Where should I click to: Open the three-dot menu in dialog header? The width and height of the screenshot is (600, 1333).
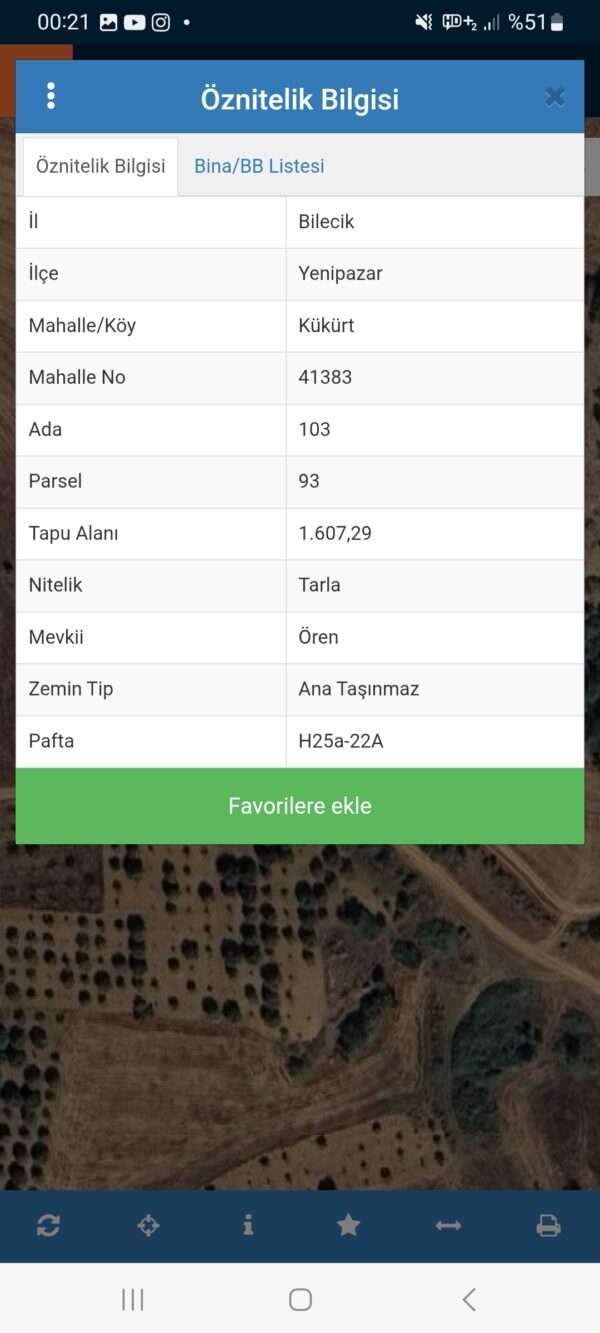[51, 96]
